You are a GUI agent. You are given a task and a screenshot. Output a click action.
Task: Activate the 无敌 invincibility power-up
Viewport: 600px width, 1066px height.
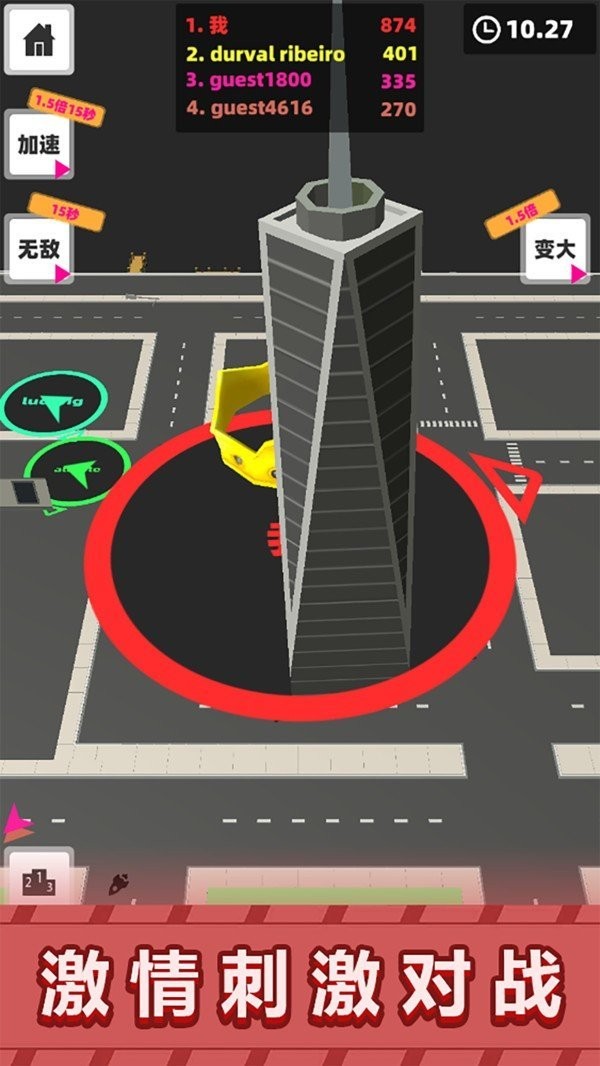[39, 248]
